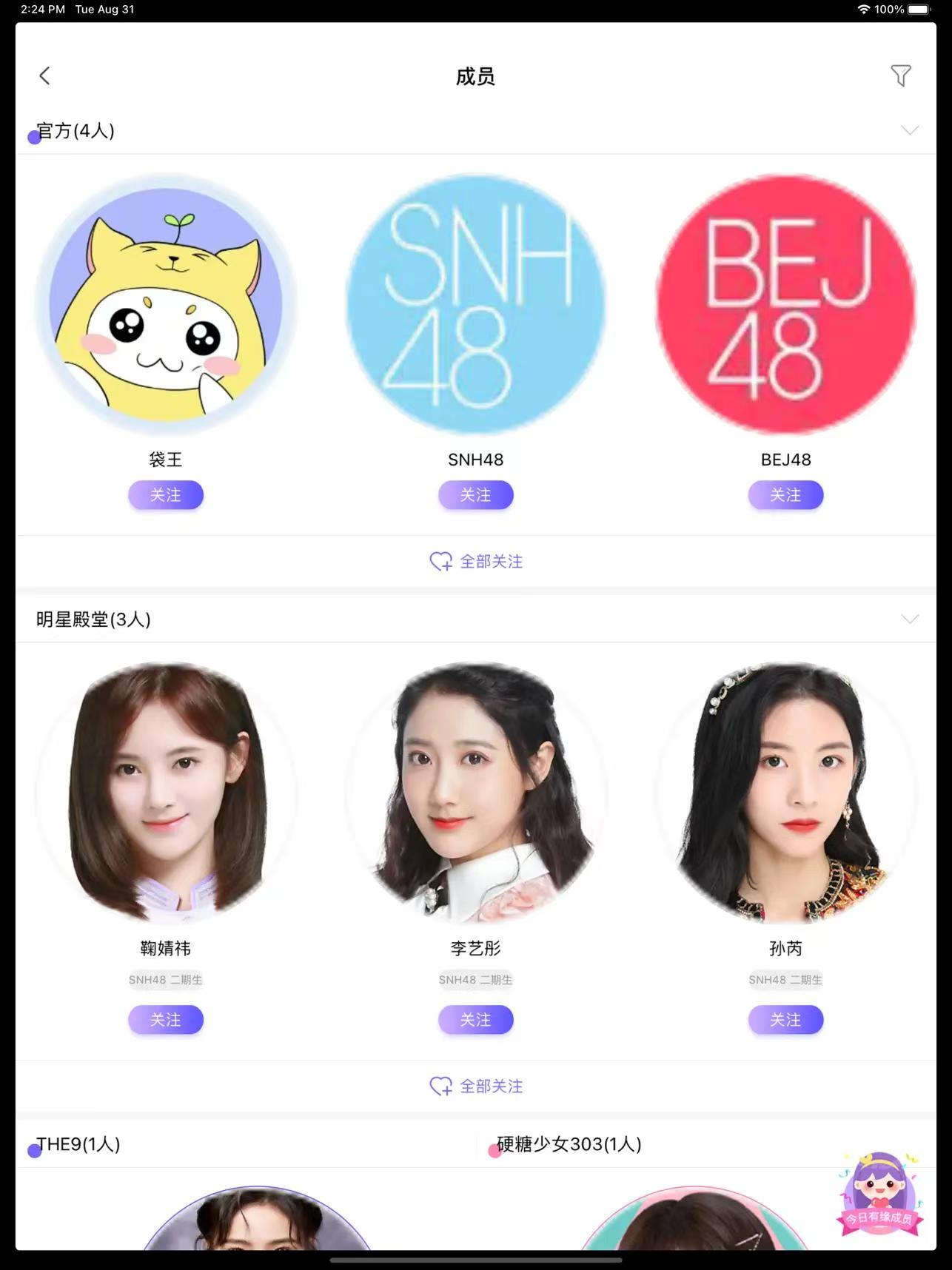View 李艺彤's member profile photo

[x=476, y=793]
